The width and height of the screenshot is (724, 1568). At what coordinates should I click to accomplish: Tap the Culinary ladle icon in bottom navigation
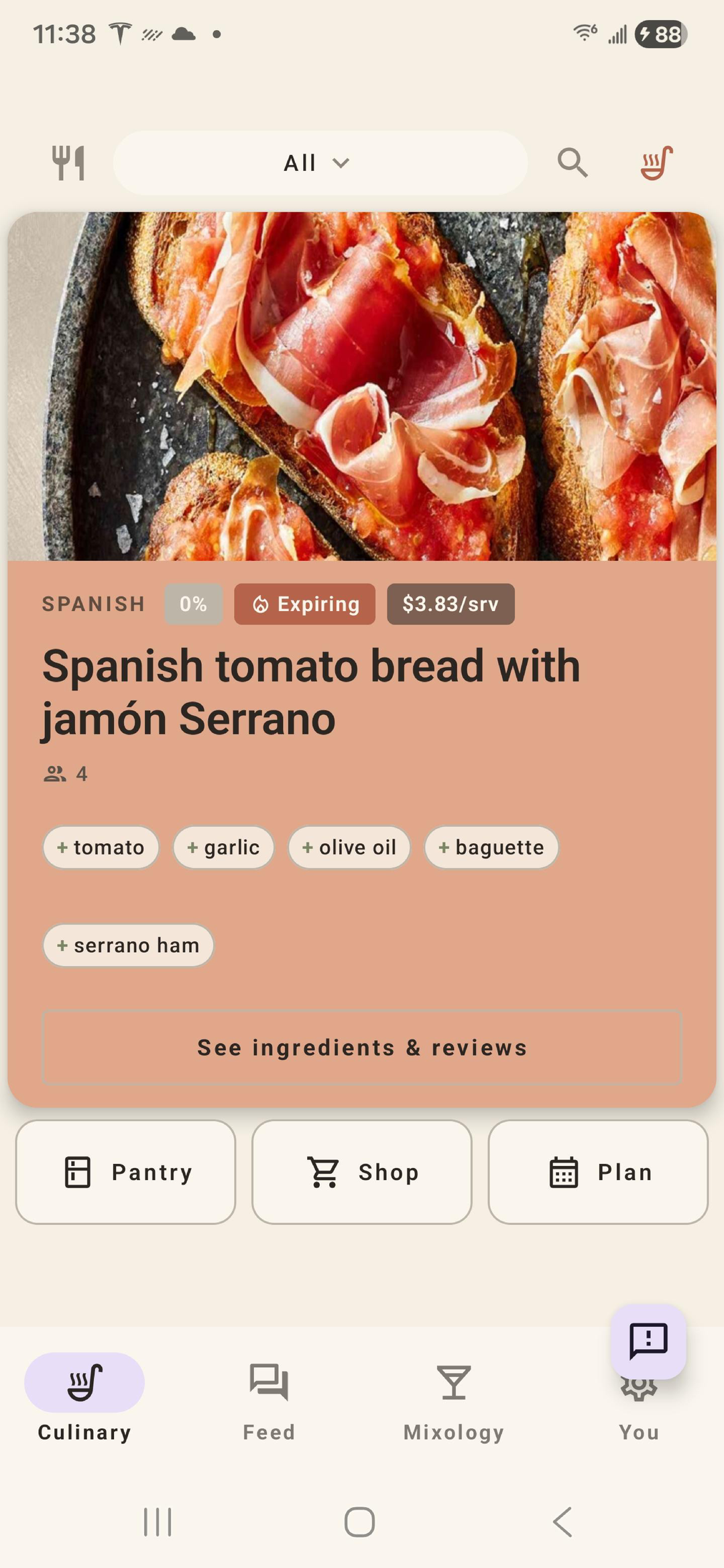(84, 1382)
